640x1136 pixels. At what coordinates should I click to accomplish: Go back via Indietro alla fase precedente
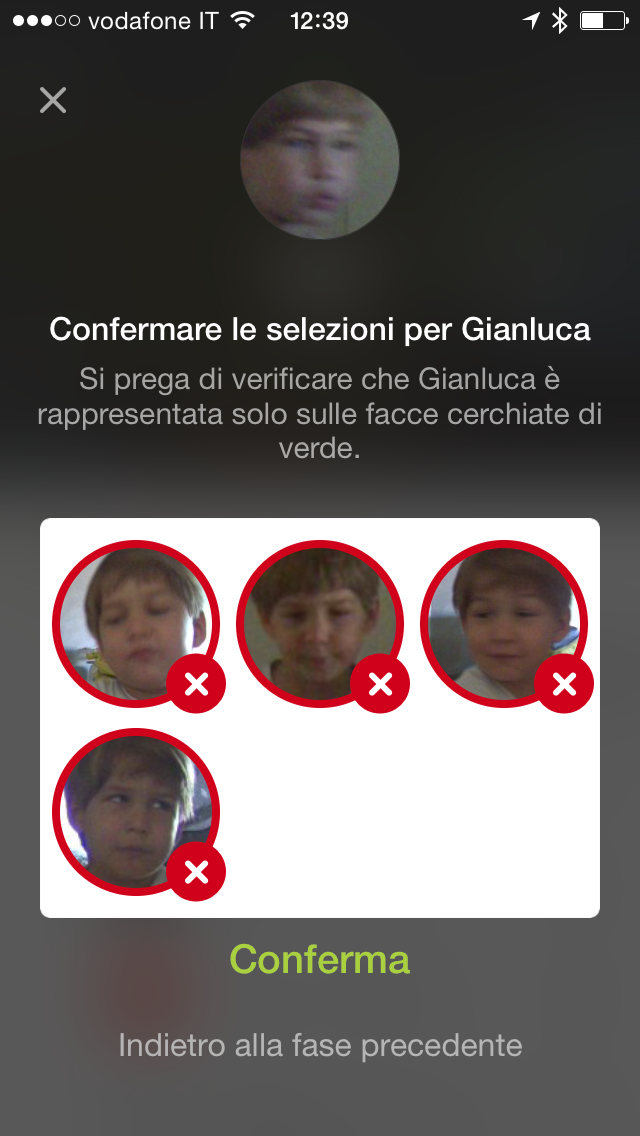320,1046
